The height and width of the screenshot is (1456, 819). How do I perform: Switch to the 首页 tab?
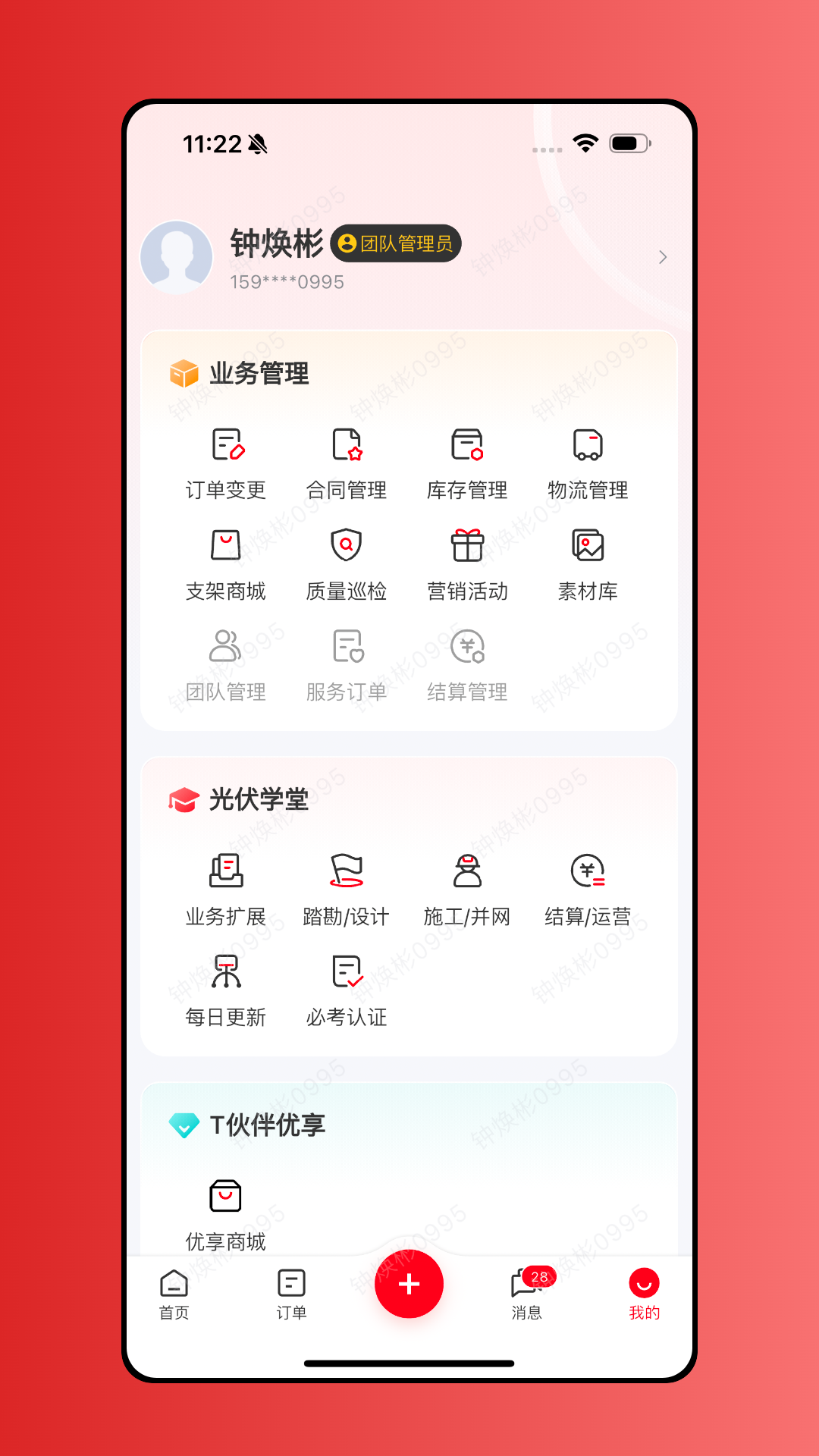(x=174, y=1294)
